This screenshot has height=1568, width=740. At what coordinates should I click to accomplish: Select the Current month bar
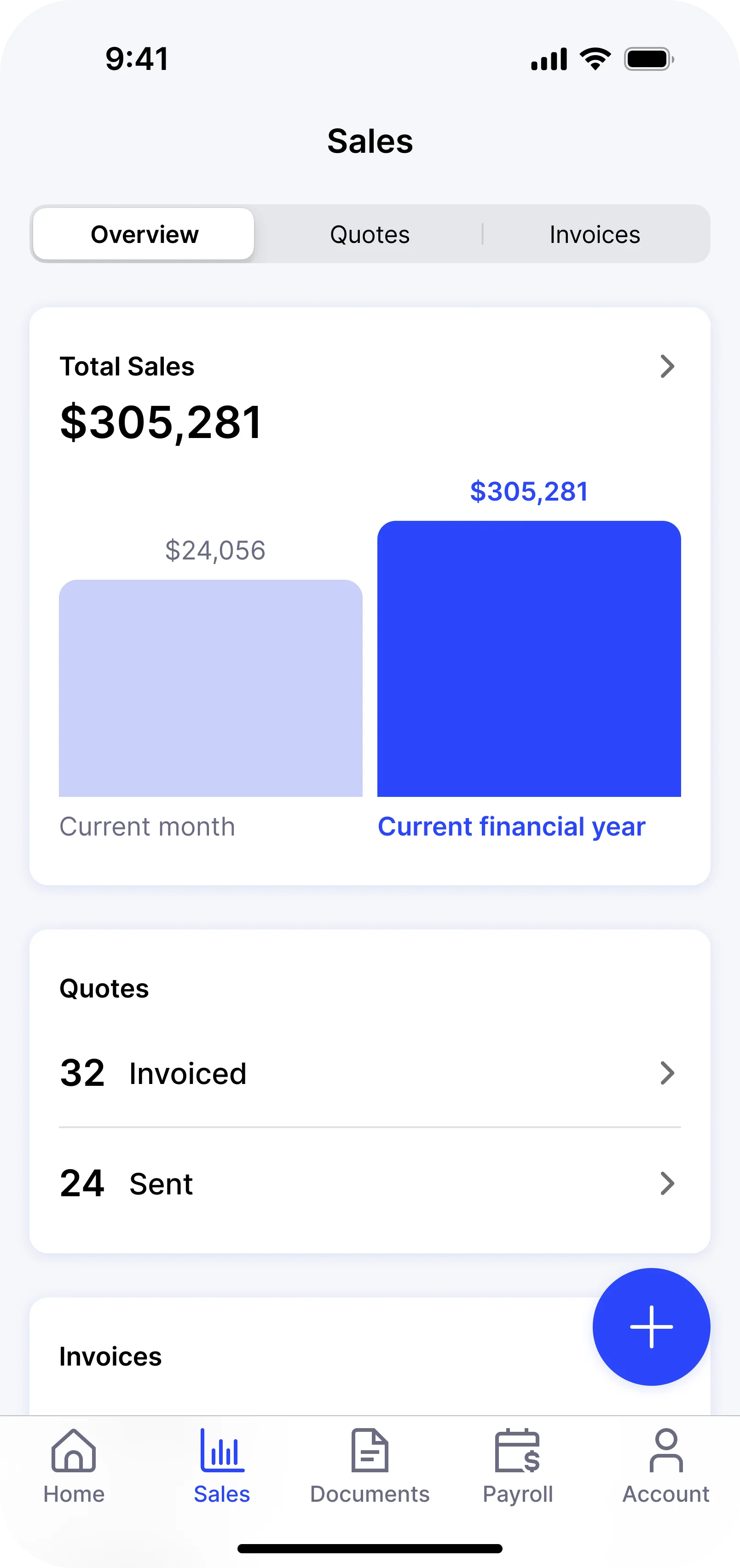211,688
